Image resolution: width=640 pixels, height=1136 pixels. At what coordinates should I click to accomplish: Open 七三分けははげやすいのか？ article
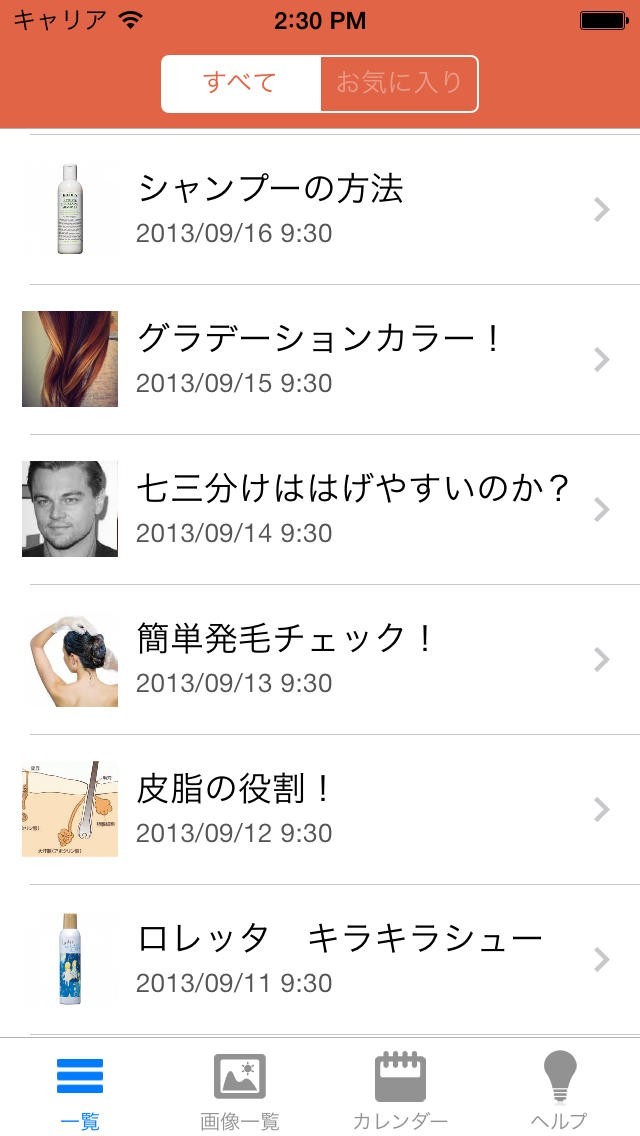[x=320, y=509]
